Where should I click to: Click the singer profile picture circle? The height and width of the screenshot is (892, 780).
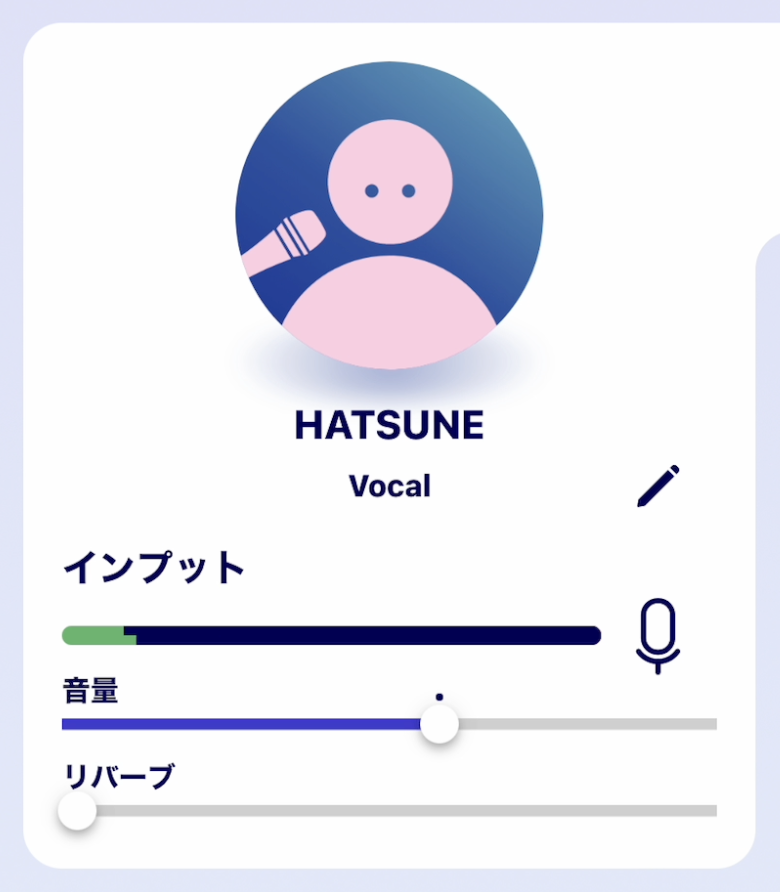(390, 216)
